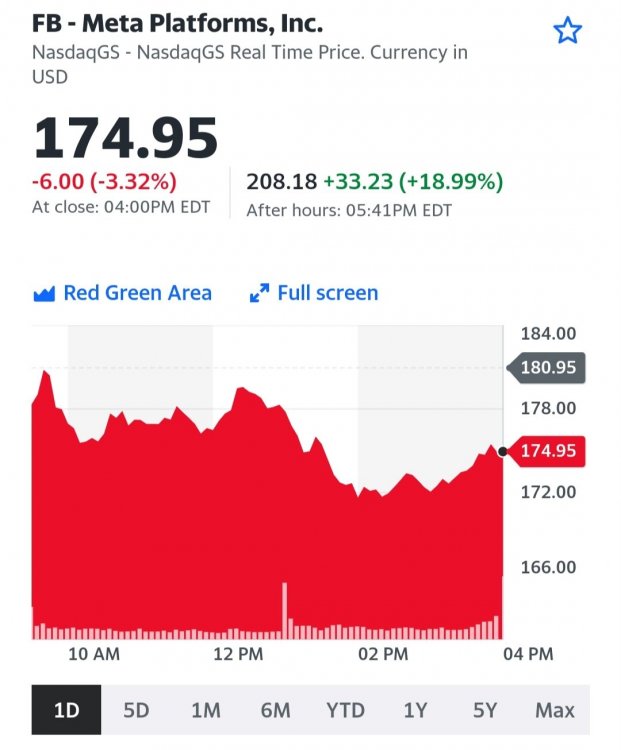The image size is (621, 750).
Task: View the 5Y price history
Action: pyautogui.click(x=485, y=710)
